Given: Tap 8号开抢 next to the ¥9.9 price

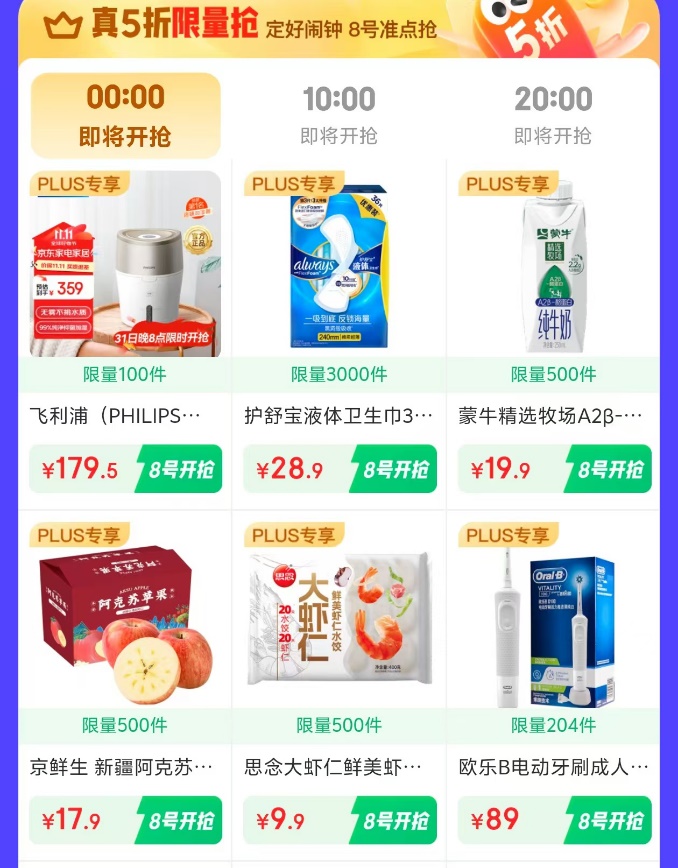Looking at the screenshot, I should tap(395, 821).
